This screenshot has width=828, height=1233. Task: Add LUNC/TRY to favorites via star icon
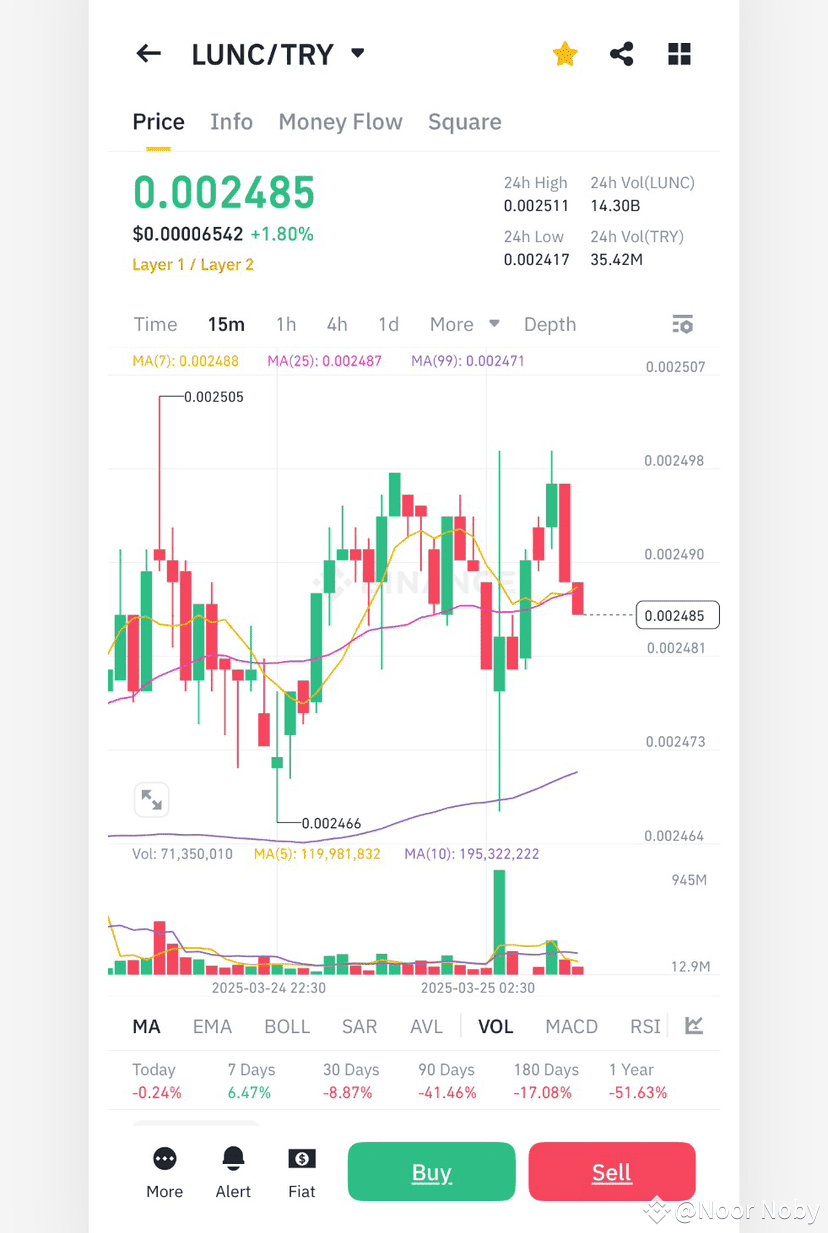point(564,53)
